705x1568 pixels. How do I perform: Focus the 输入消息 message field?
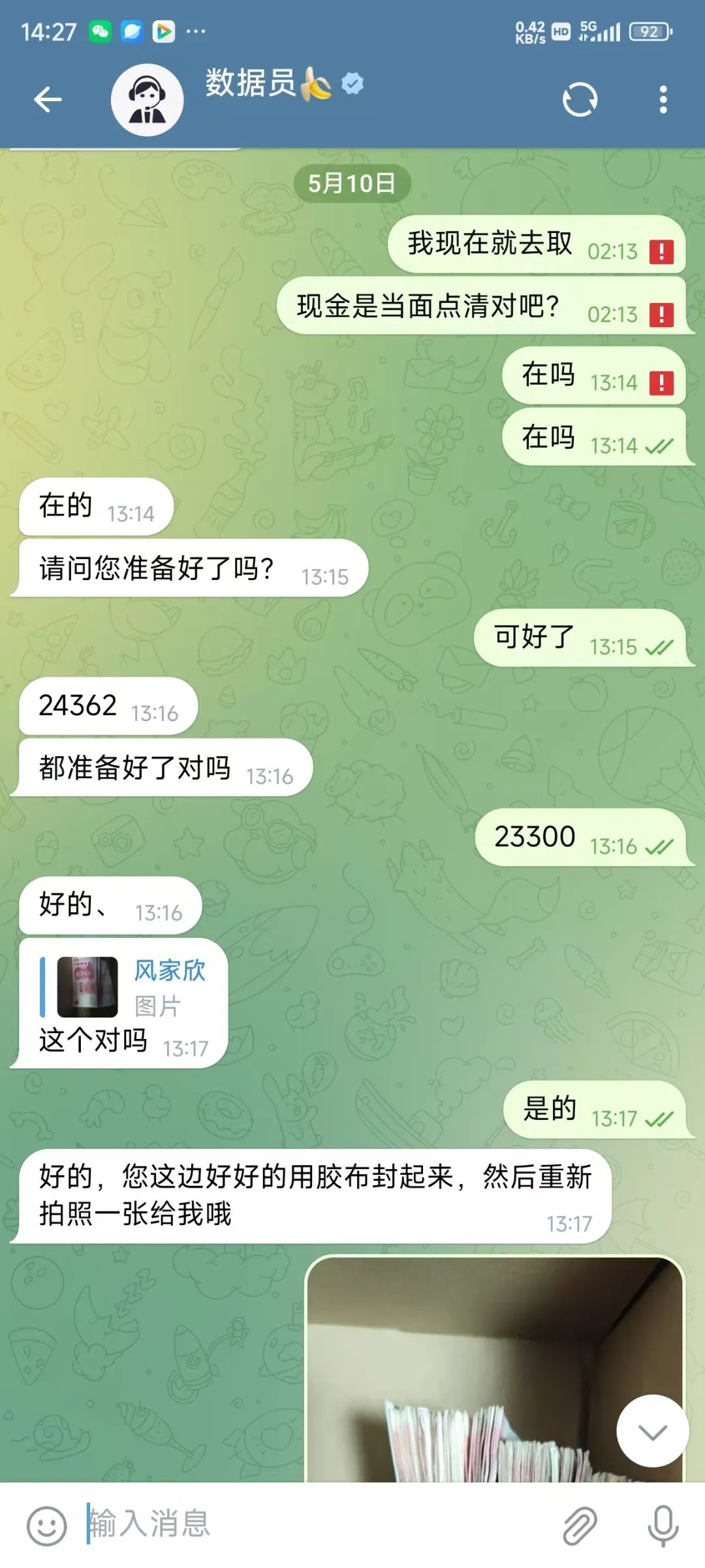[313, 1524]
